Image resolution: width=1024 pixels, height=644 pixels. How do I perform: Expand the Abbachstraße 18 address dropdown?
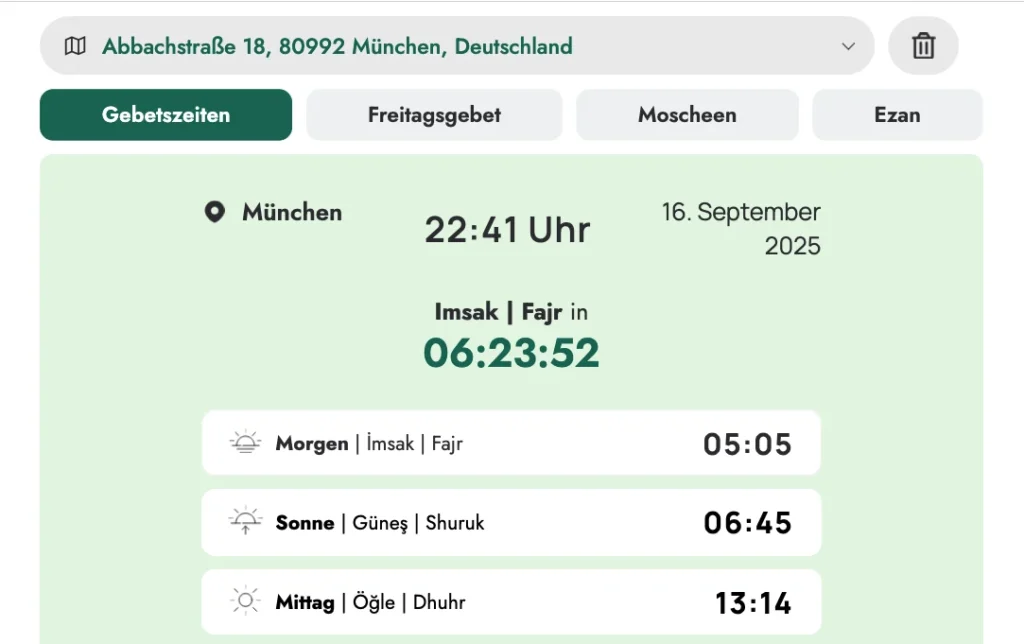[847, 46]
